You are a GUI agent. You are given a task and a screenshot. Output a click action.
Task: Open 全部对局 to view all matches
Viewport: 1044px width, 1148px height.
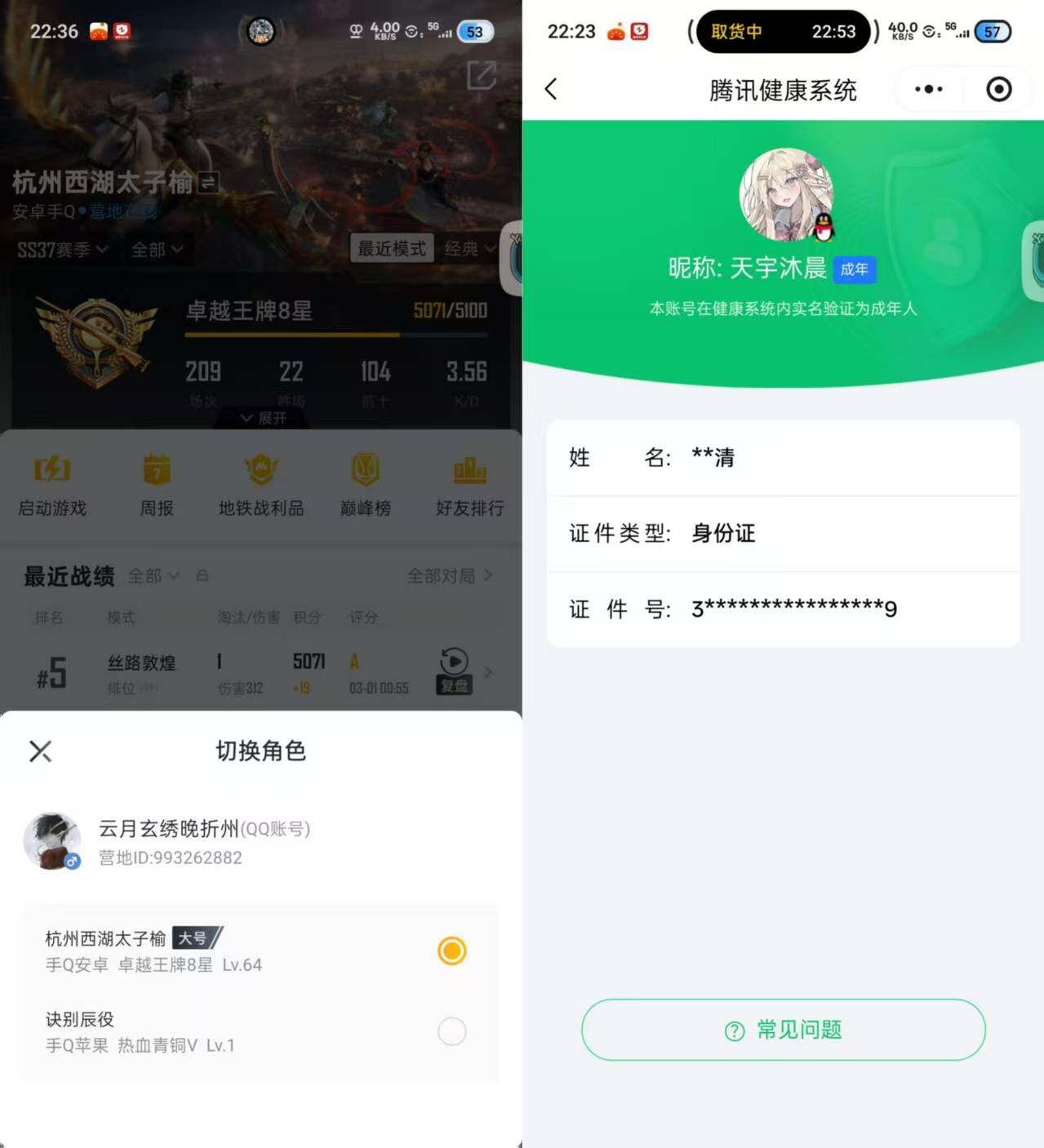coord(441,575)
